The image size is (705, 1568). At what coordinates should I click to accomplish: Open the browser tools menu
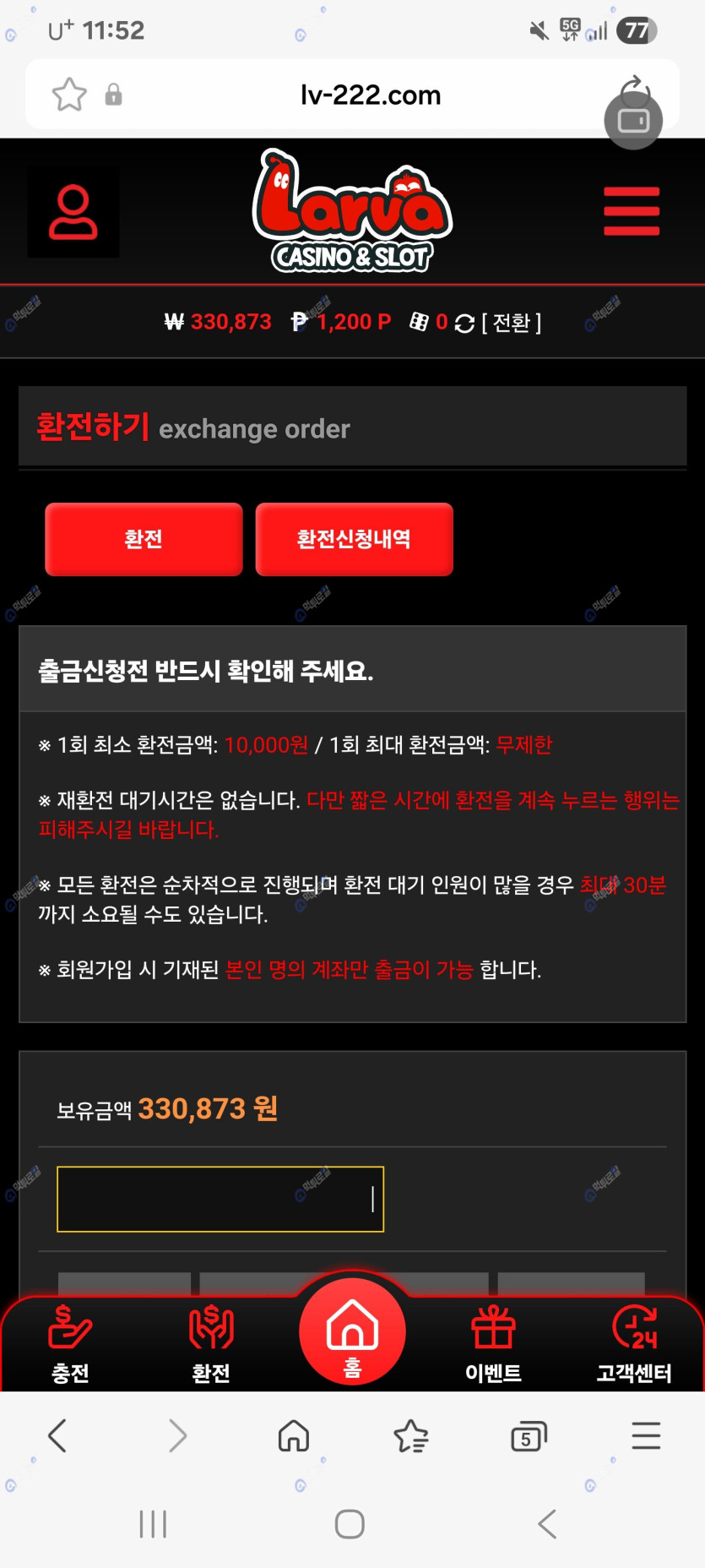[x=646, y=1435]
